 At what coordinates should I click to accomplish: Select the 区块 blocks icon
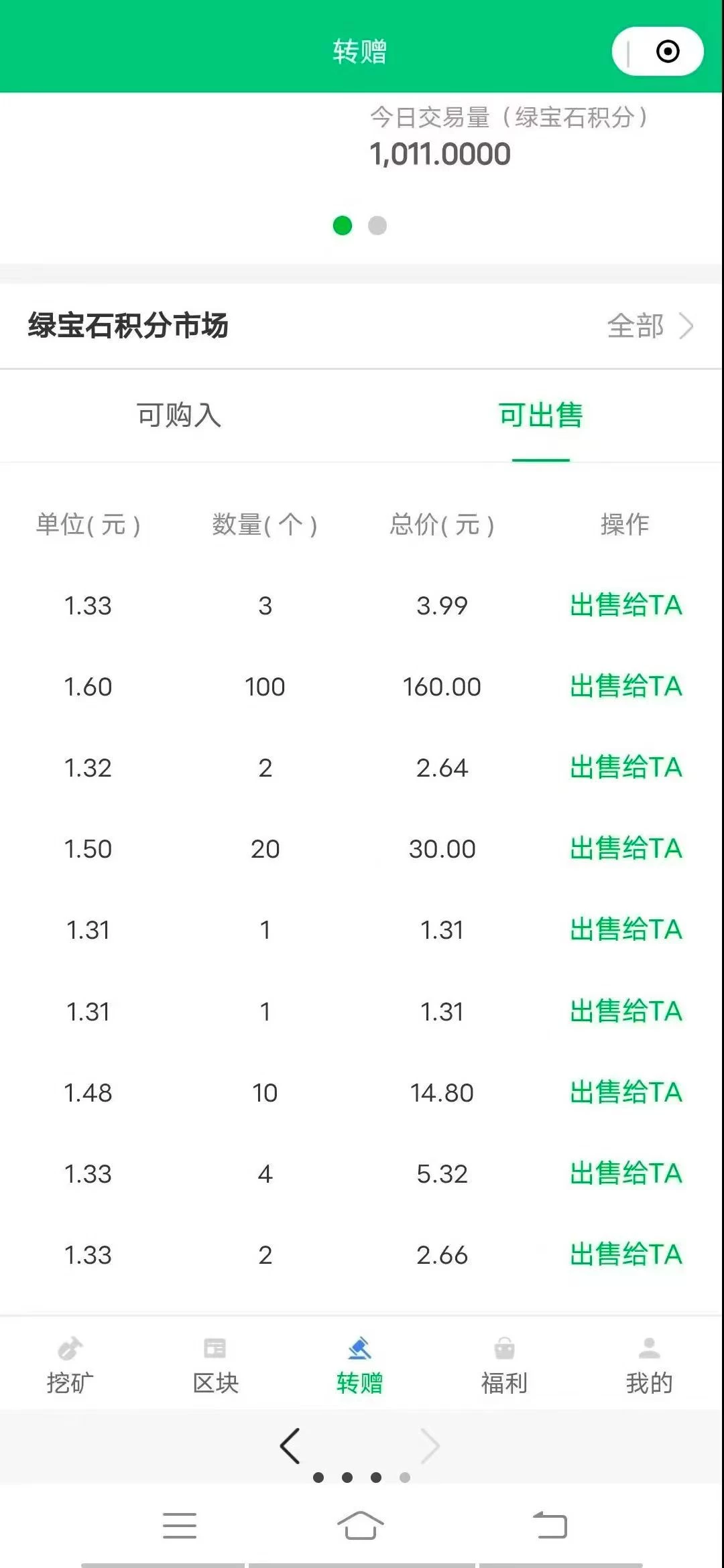pyautogui.click(x=216, y=1360)
